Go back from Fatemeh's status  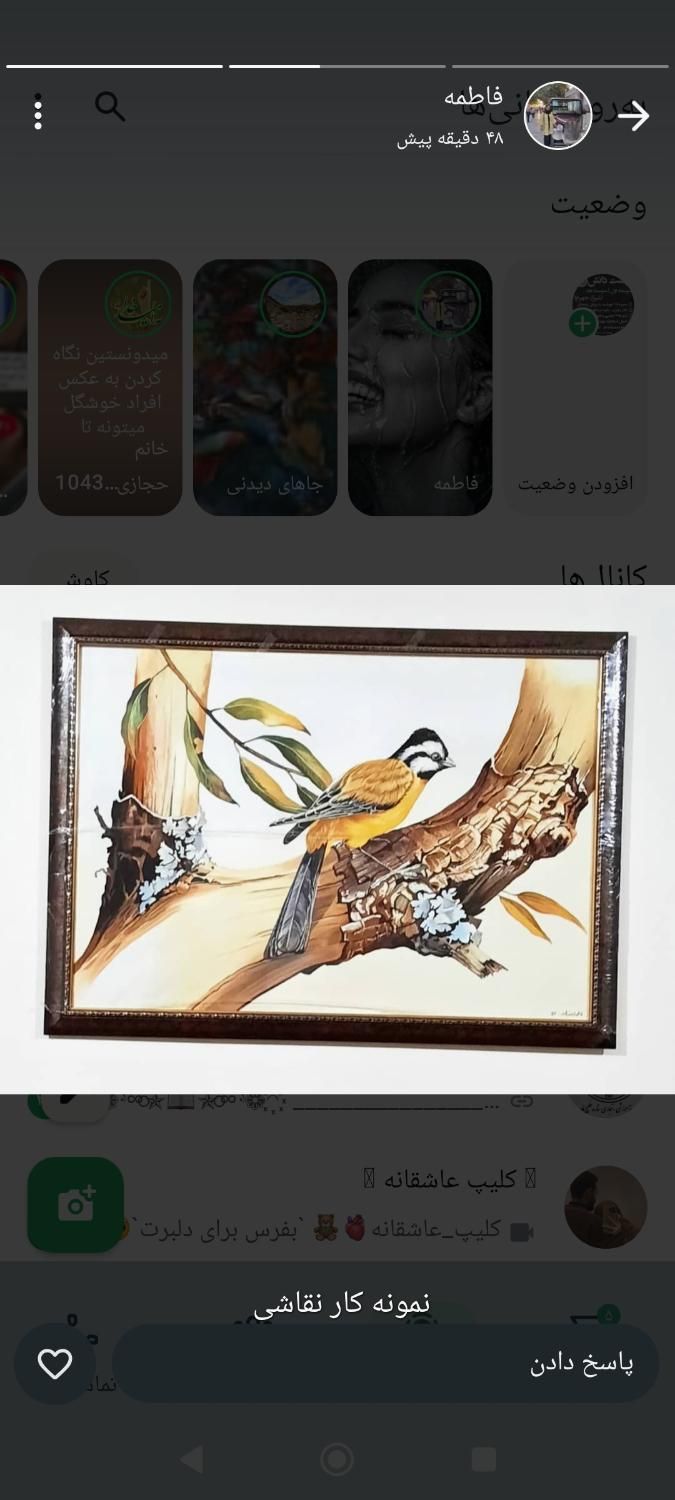pyautogui.click(x=633, y=117)
